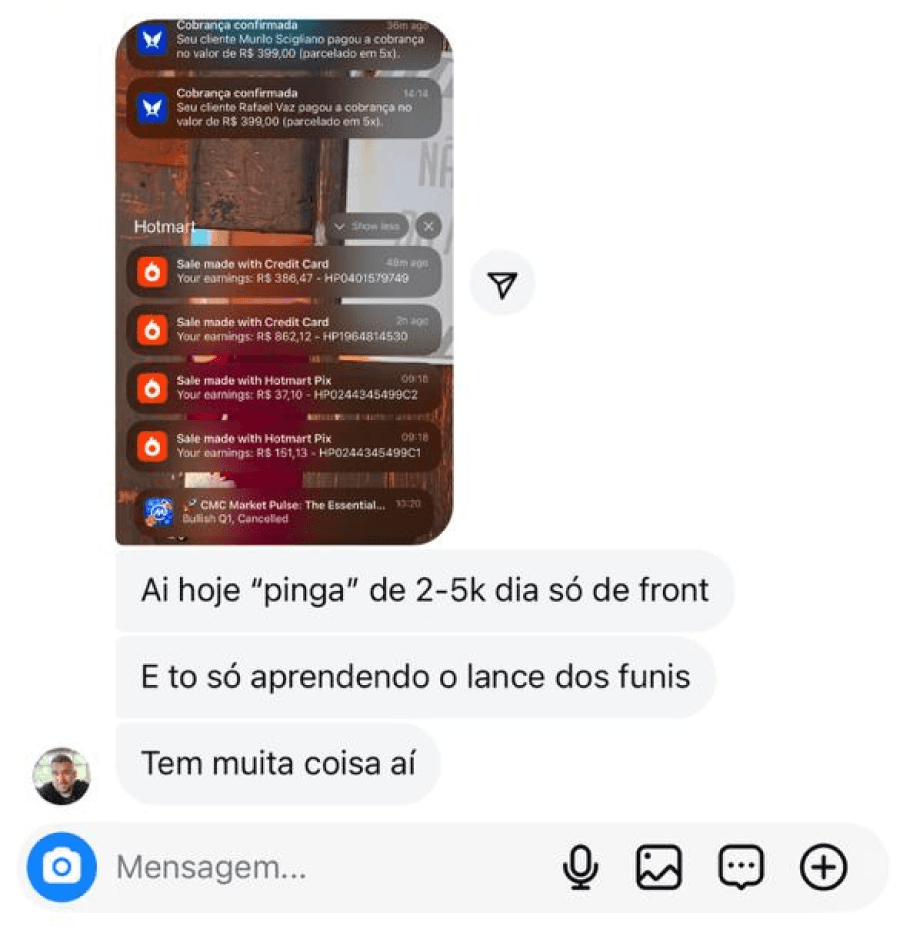The image size is (900, 944).
Task: Open the shared notification screenshot image
Action: click(x=284, y=282)
